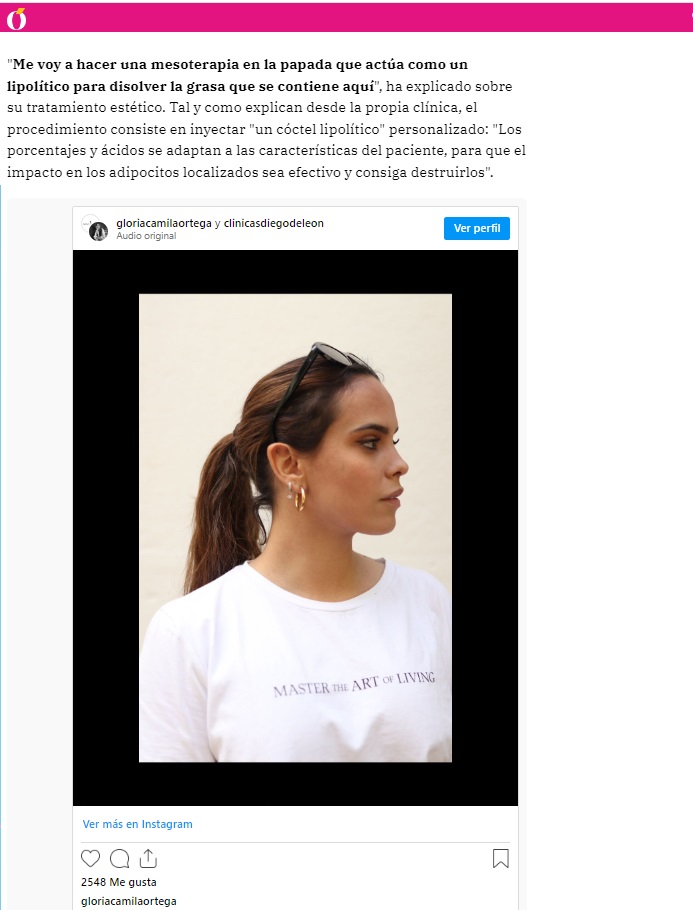
Task: Share the embedded Instagram post
Action: click(x=148, y=858)
